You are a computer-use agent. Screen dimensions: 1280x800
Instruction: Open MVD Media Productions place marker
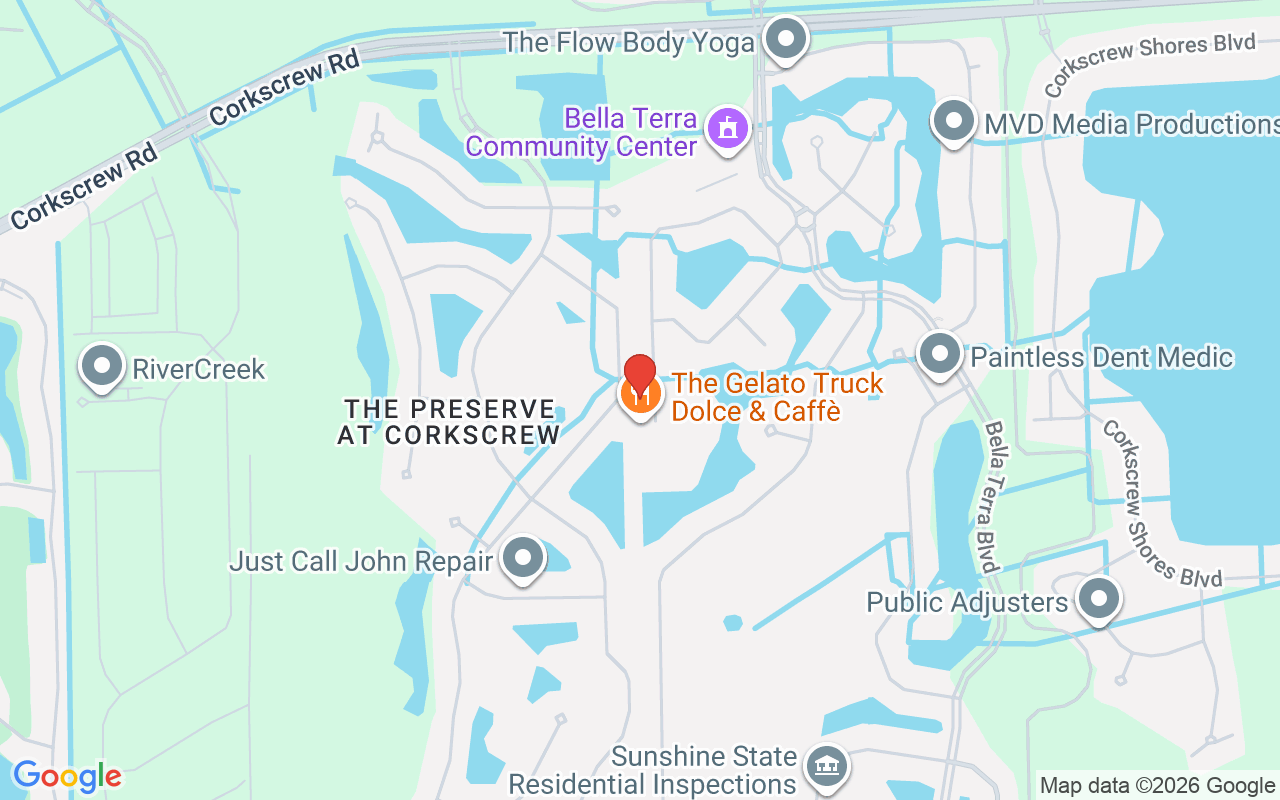(953, 121)
